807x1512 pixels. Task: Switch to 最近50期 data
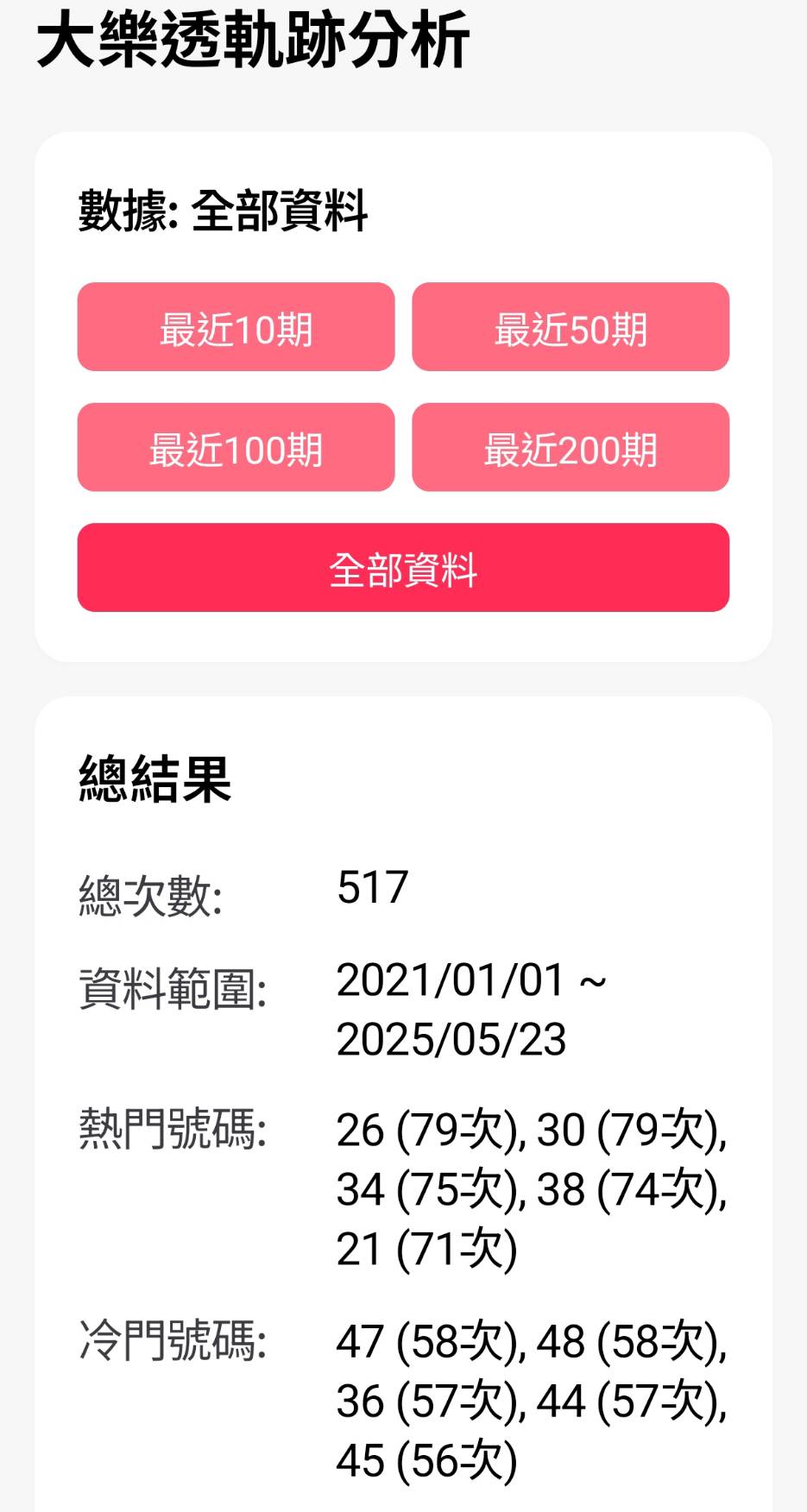[x=571, y=327]
